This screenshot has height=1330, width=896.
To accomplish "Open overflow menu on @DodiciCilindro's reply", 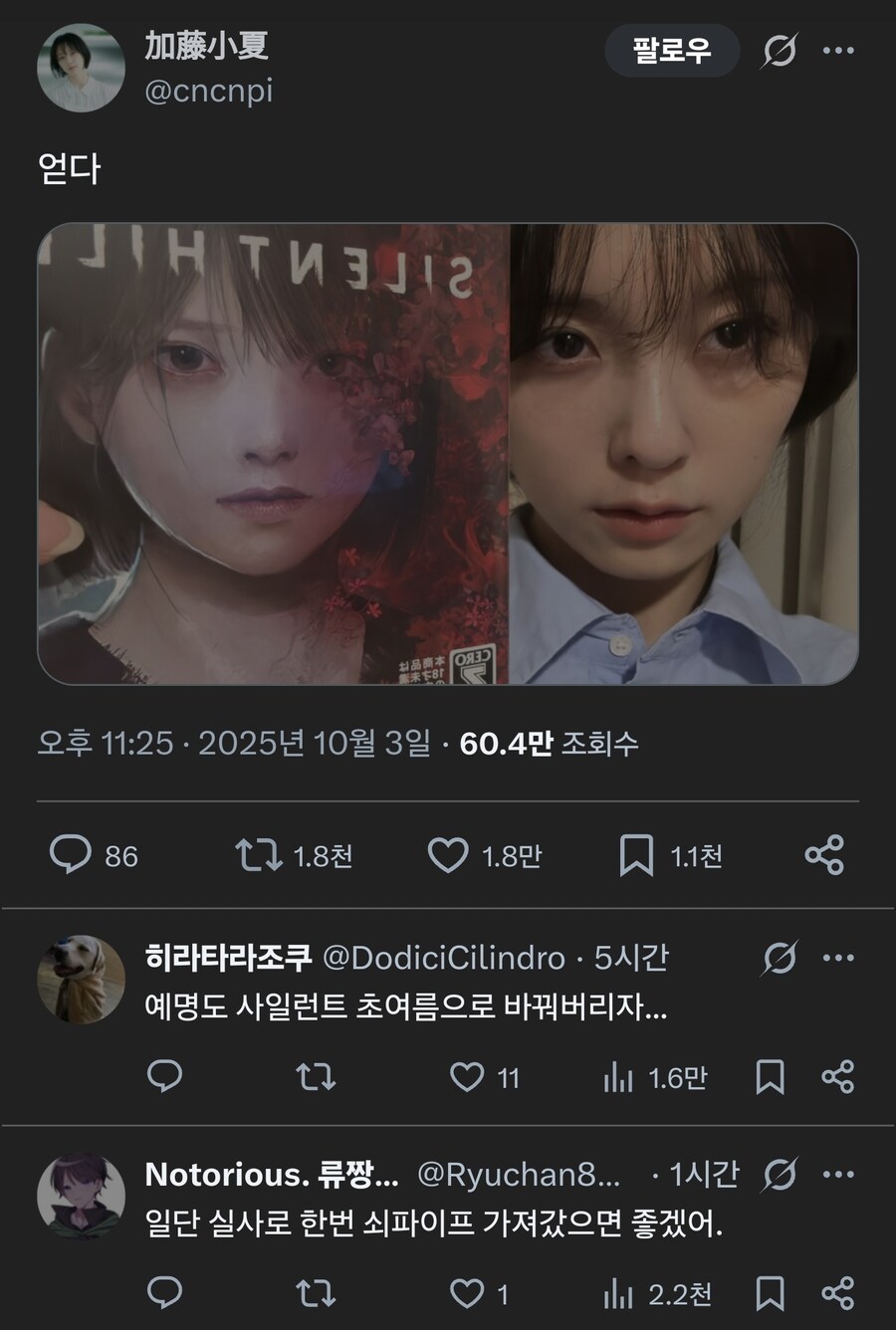I will pos(838,959).
